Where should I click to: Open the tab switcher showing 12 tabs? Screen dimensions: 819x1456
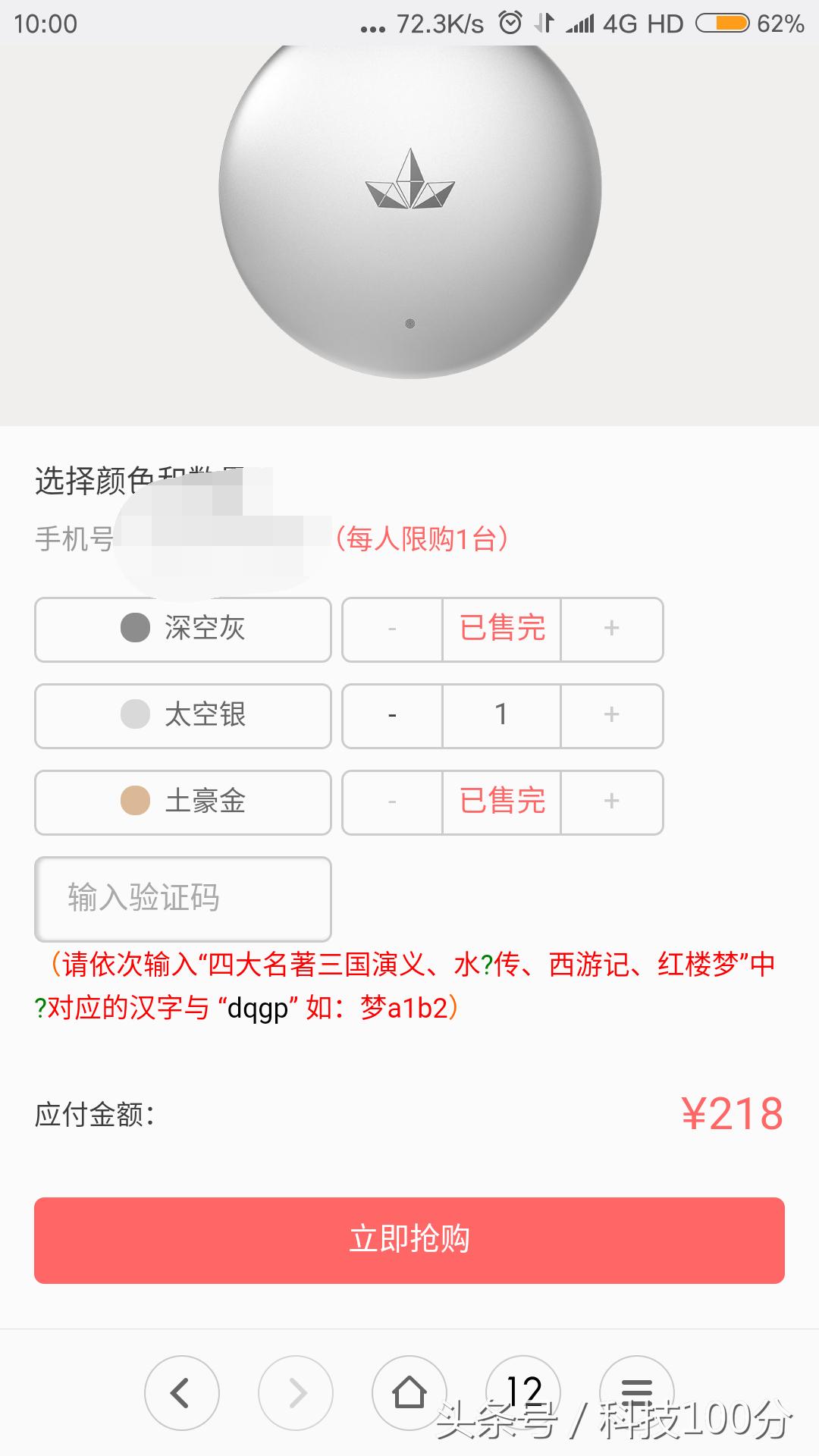[x=525, y=1392]
